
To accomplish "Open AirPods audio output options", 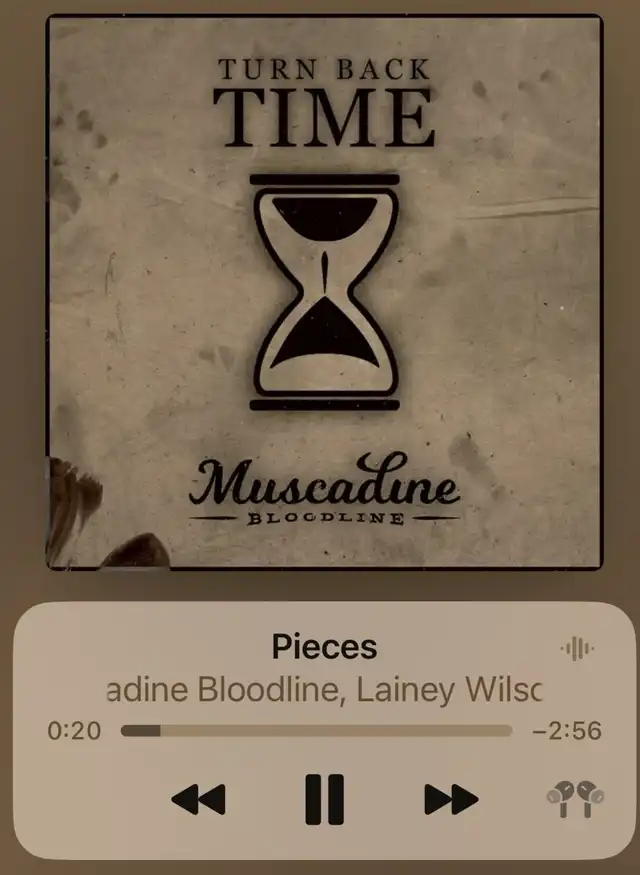I will click(575, 799).
